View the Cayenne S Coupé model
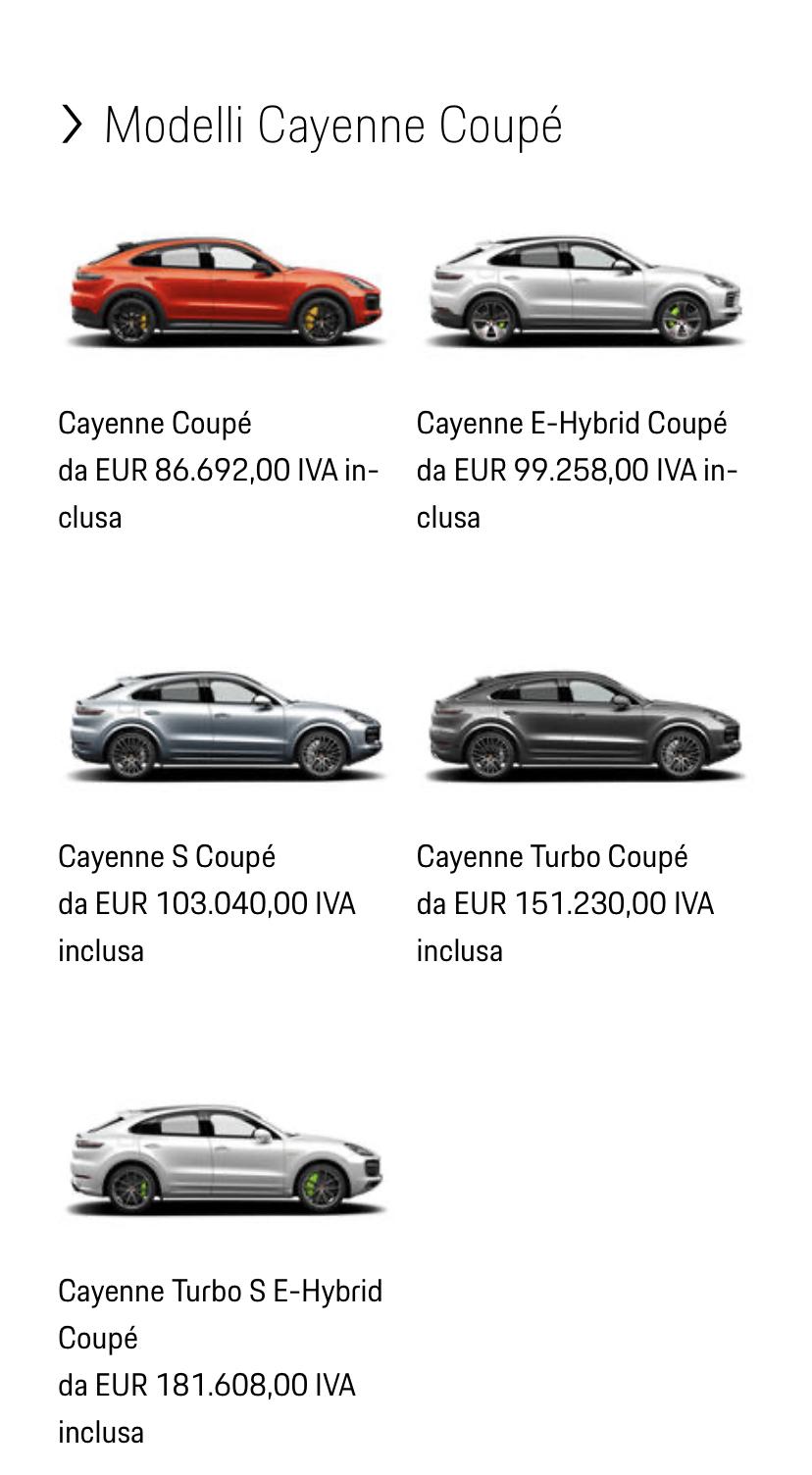Viewport: 812px width, 1475px height. pos(225,816)
